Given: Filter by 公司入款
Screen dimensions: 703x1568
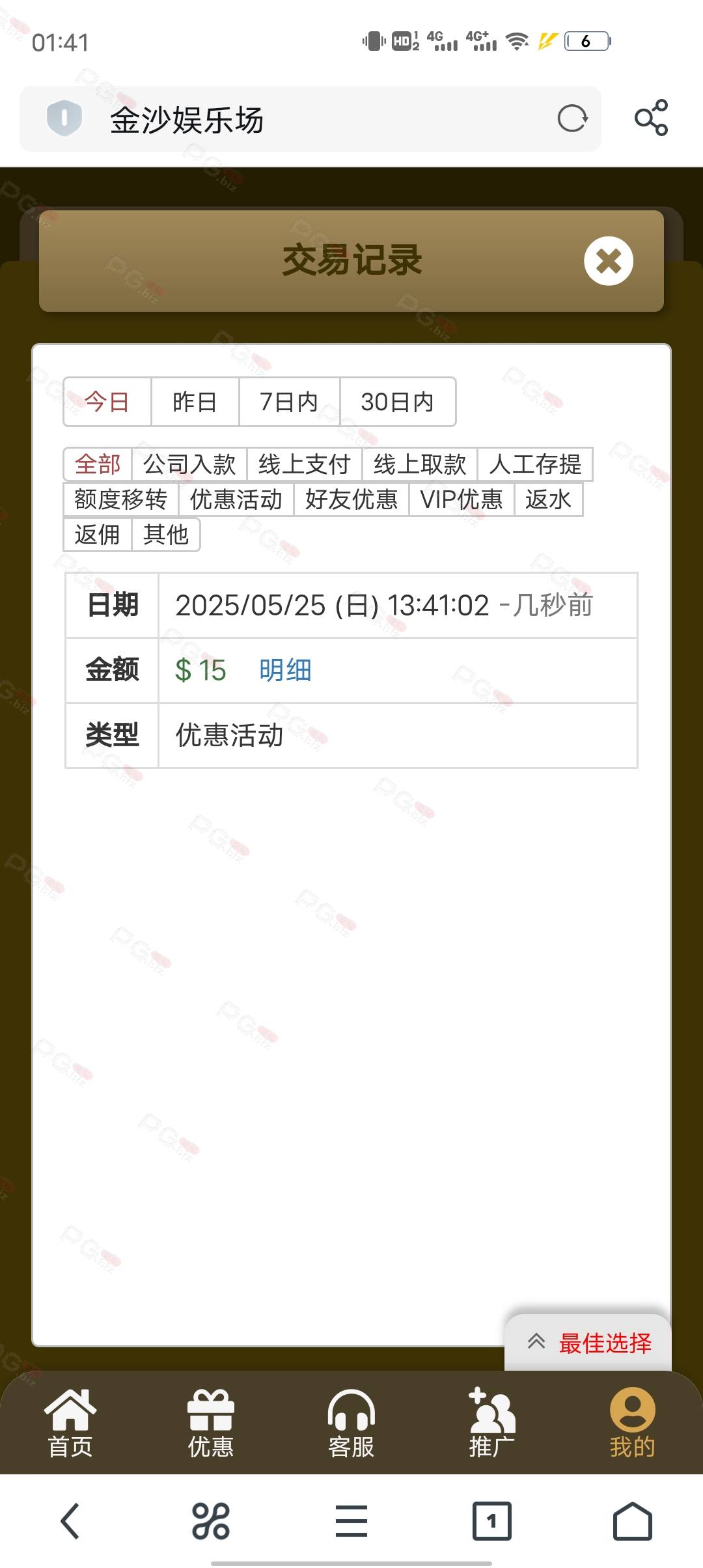Looking at the screenshot, I should [x=189, y=464].
